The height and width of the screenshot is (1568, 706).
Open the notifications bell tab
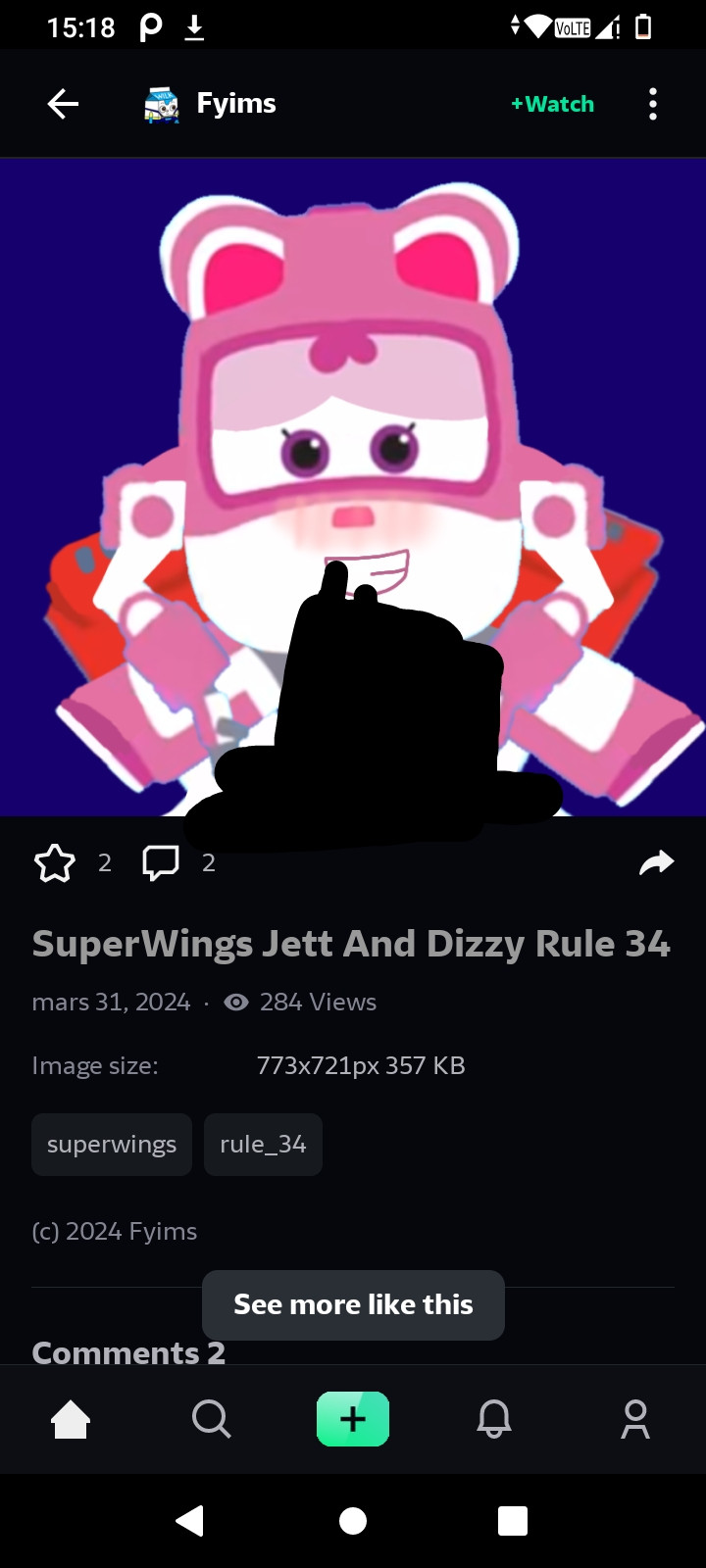click(494, 1419)
